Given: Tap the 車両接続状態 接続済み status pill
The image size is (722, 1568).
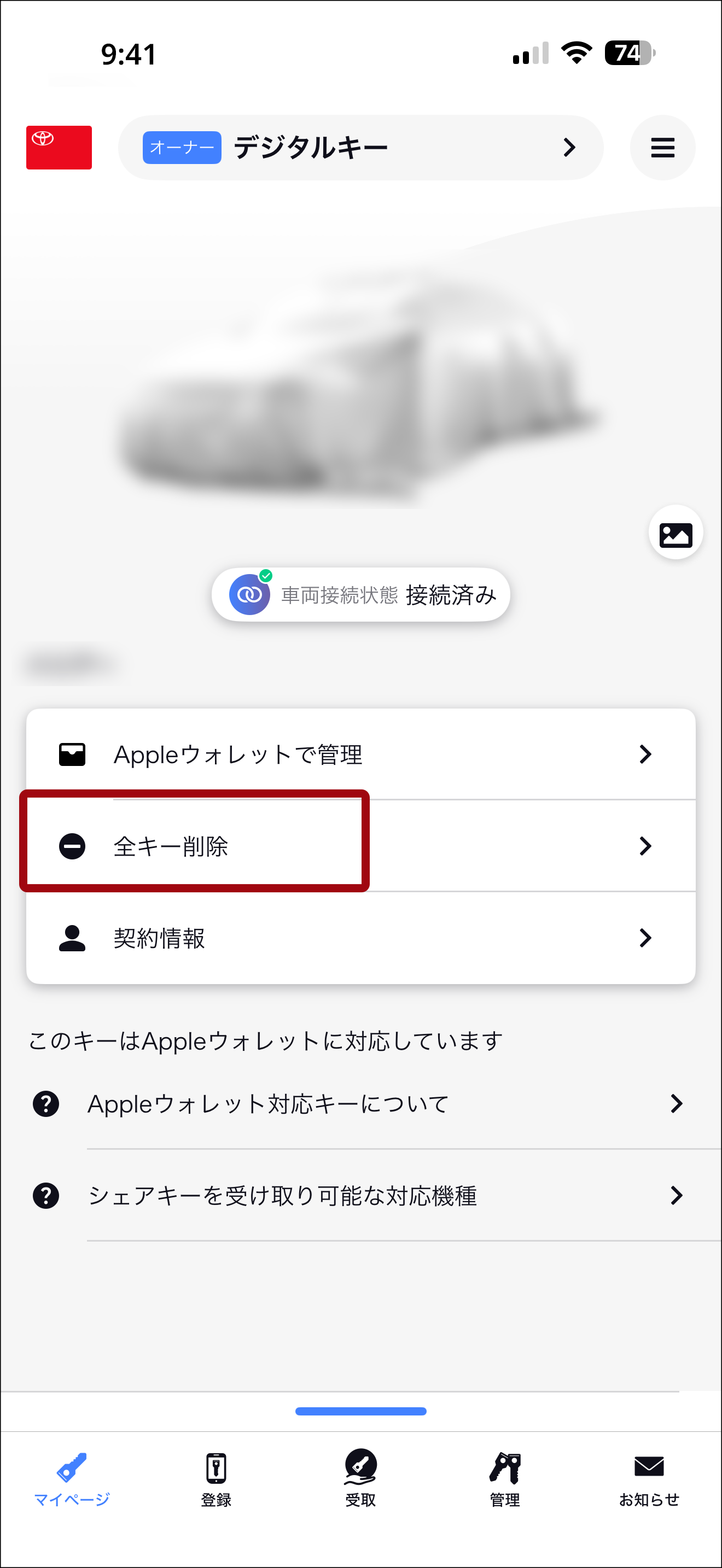Looking at the screenshot, I should [360, 595].
